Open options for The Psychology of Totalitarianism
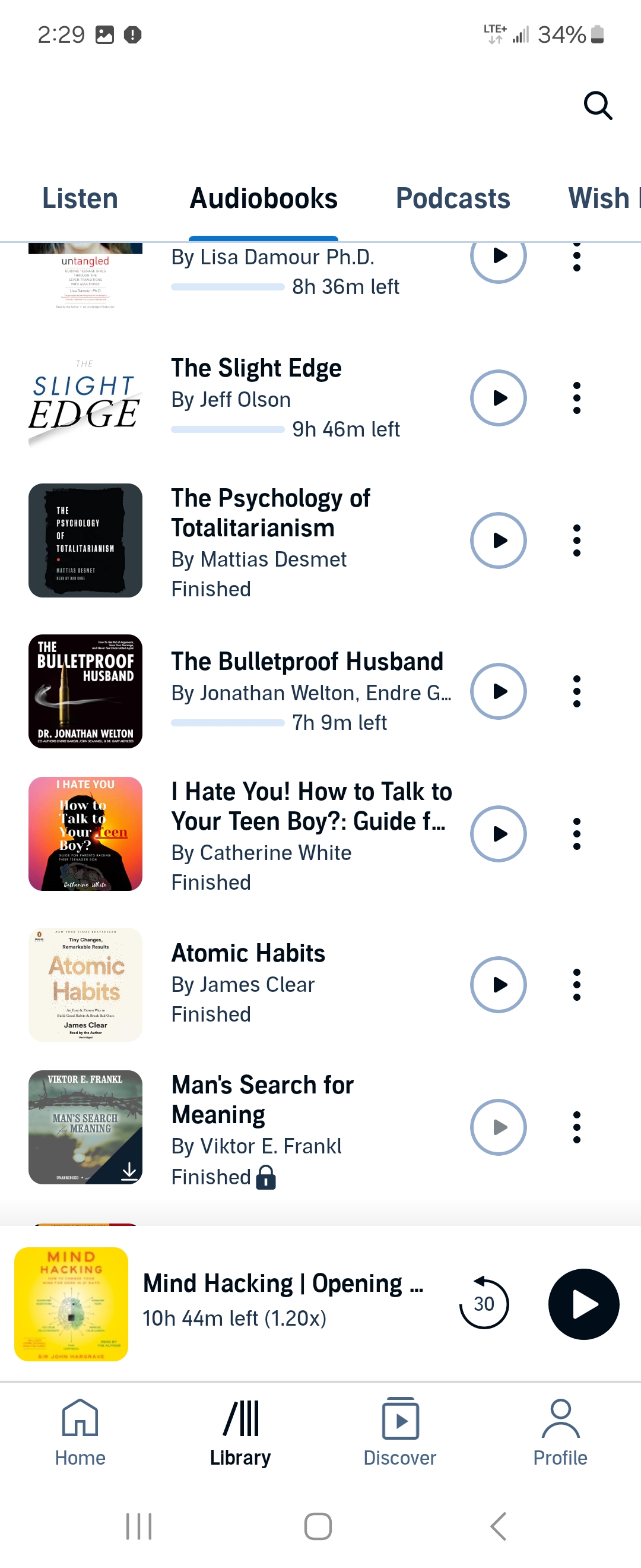 click(x=576, y=540)
